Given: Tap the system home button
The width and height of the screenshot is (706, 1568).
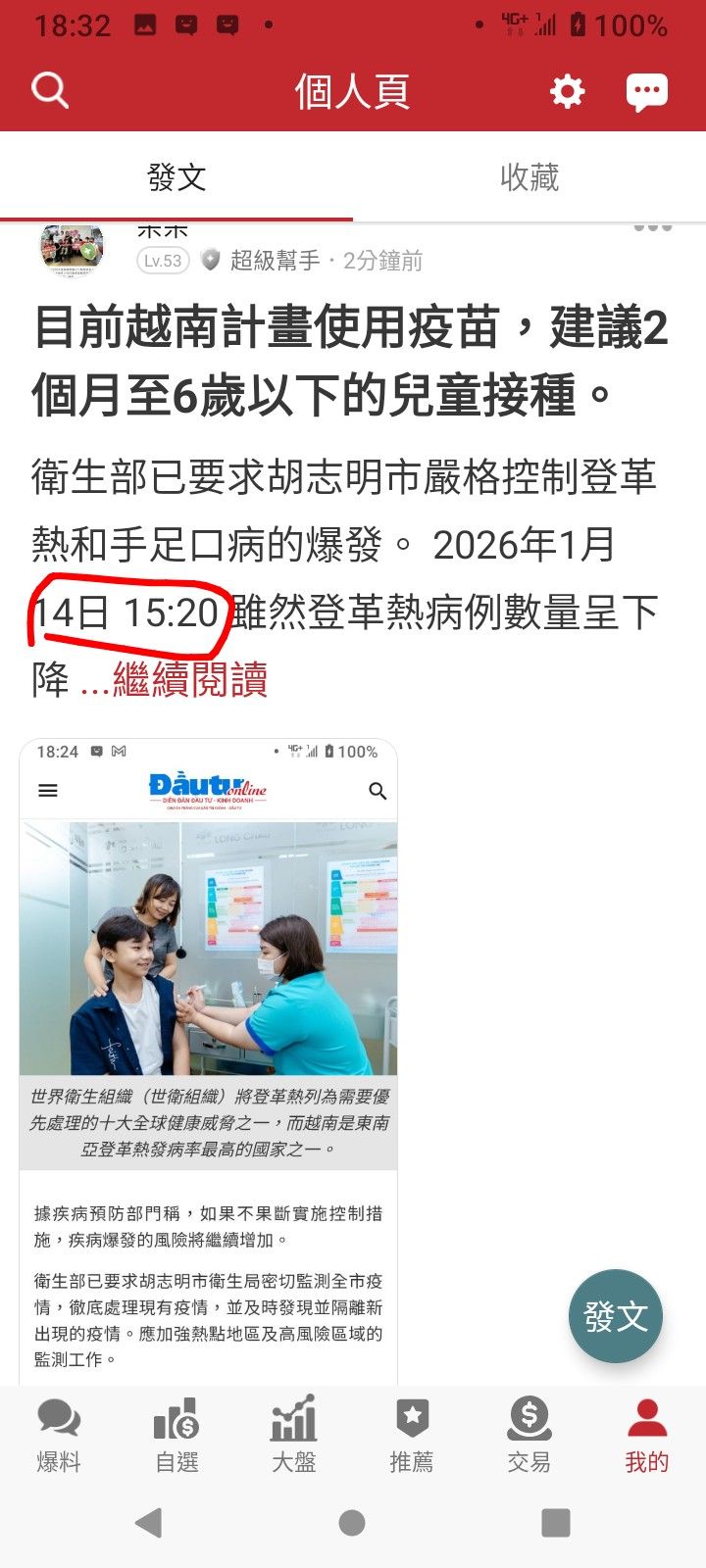Looking at the screenshot, I should click(352, 1522).
